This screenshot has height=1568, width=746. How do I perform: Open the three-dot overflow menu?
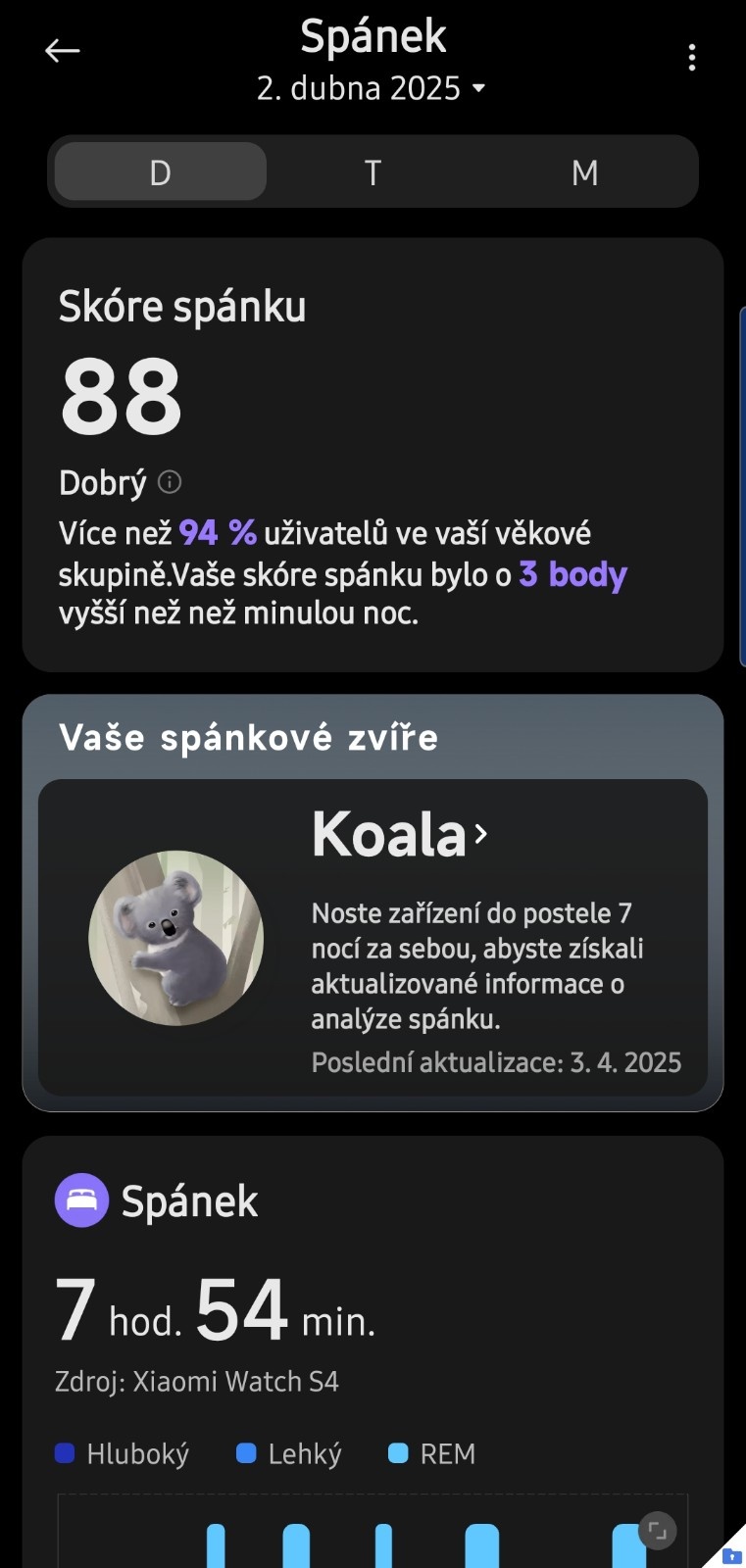click(692, 57)
